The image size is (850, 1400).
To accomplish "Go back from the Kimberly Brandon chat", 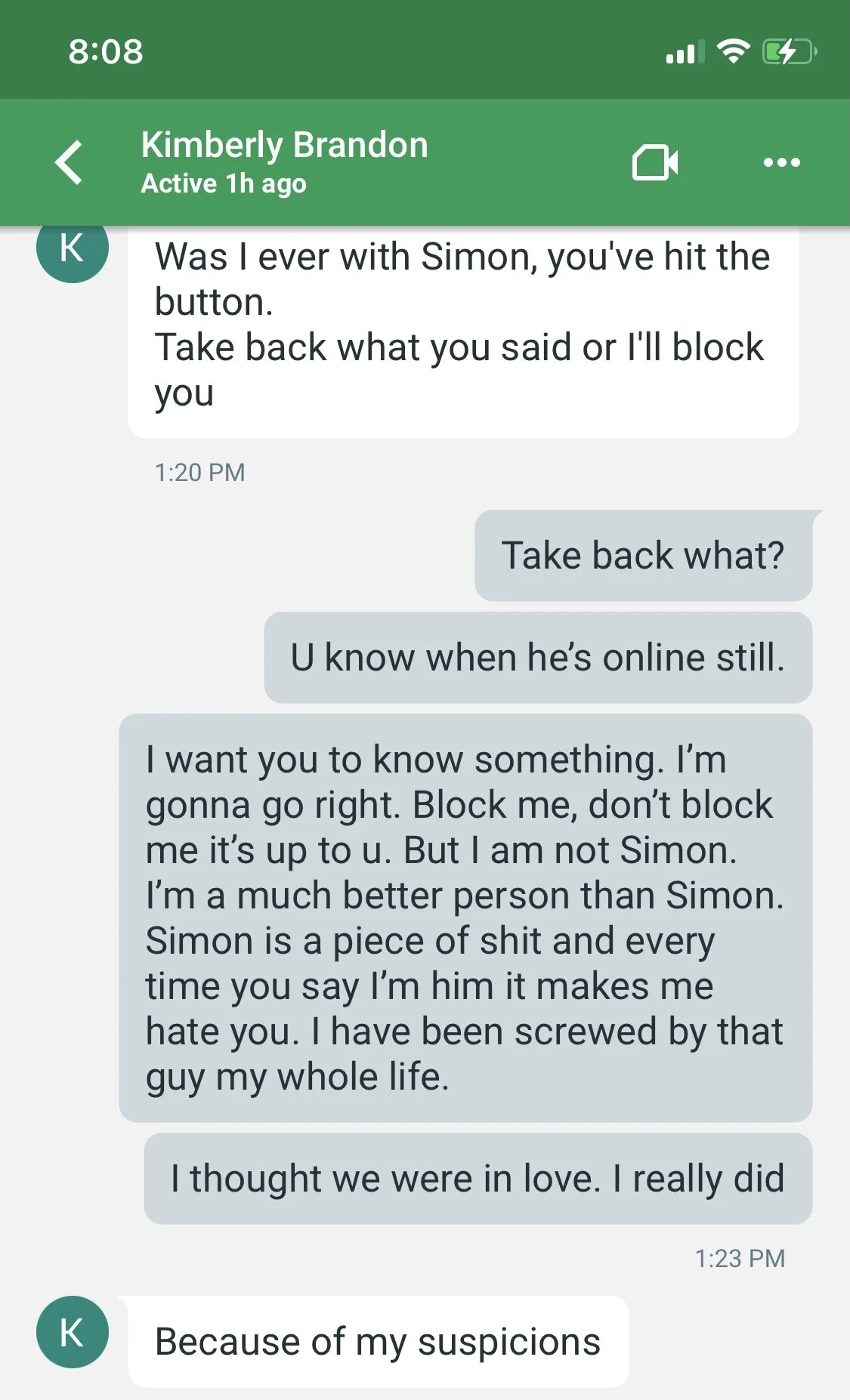I will tap(69, 162).
